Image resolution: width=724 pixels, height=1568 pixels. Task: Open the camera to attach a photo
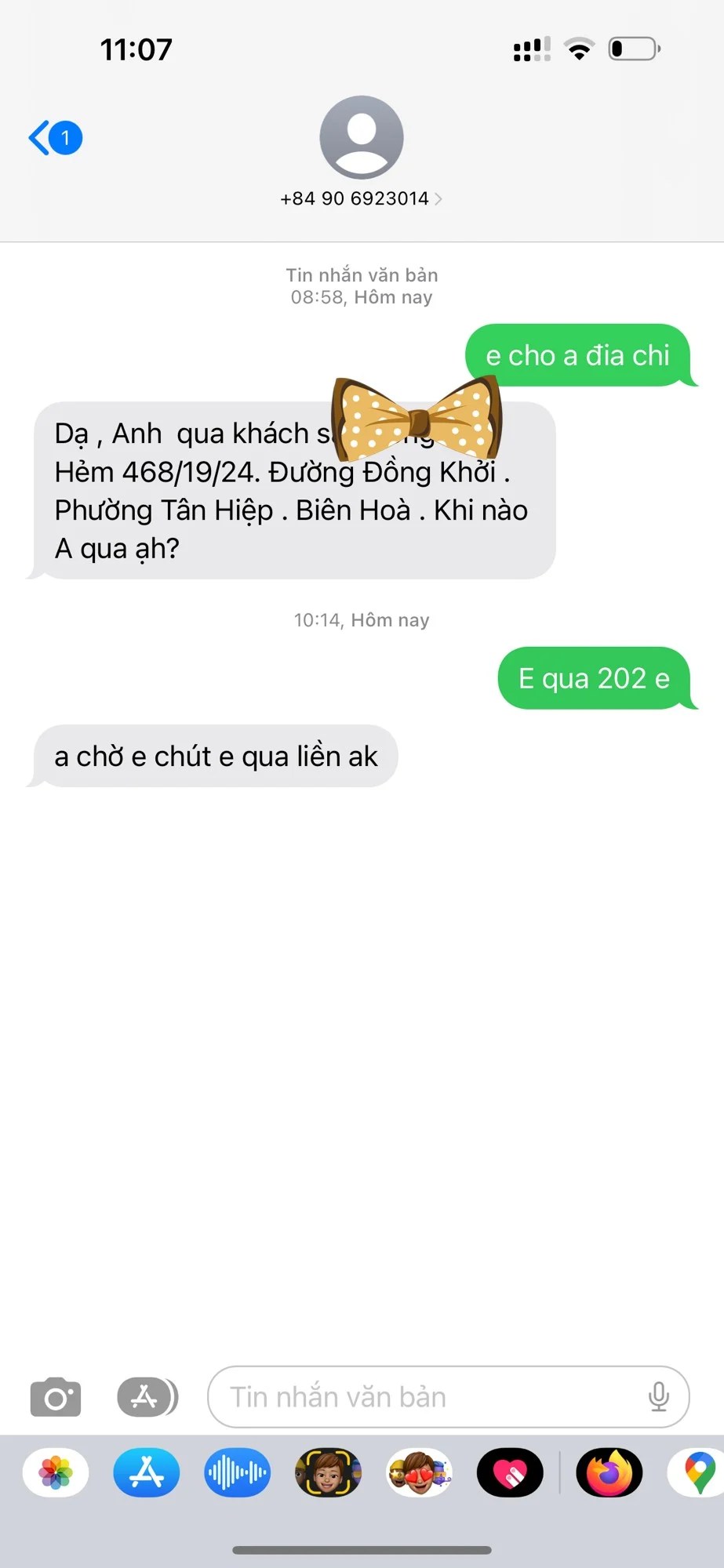55,1397
